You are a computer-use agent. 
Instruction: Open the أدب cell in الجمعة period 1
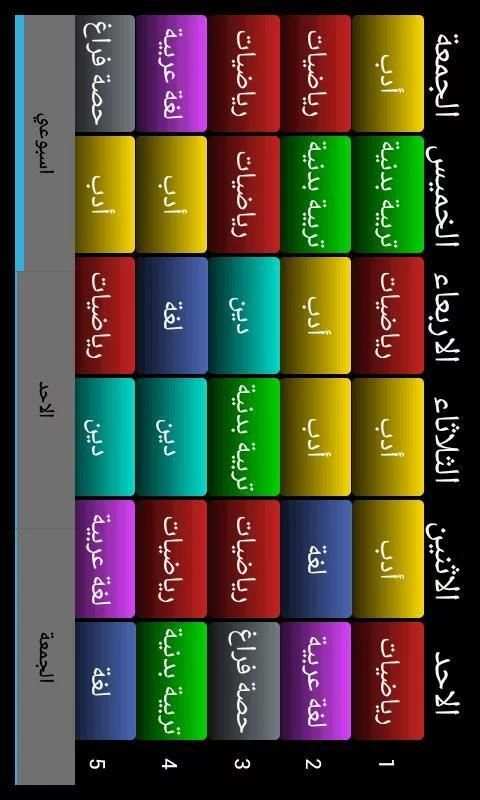coord(388,73)
